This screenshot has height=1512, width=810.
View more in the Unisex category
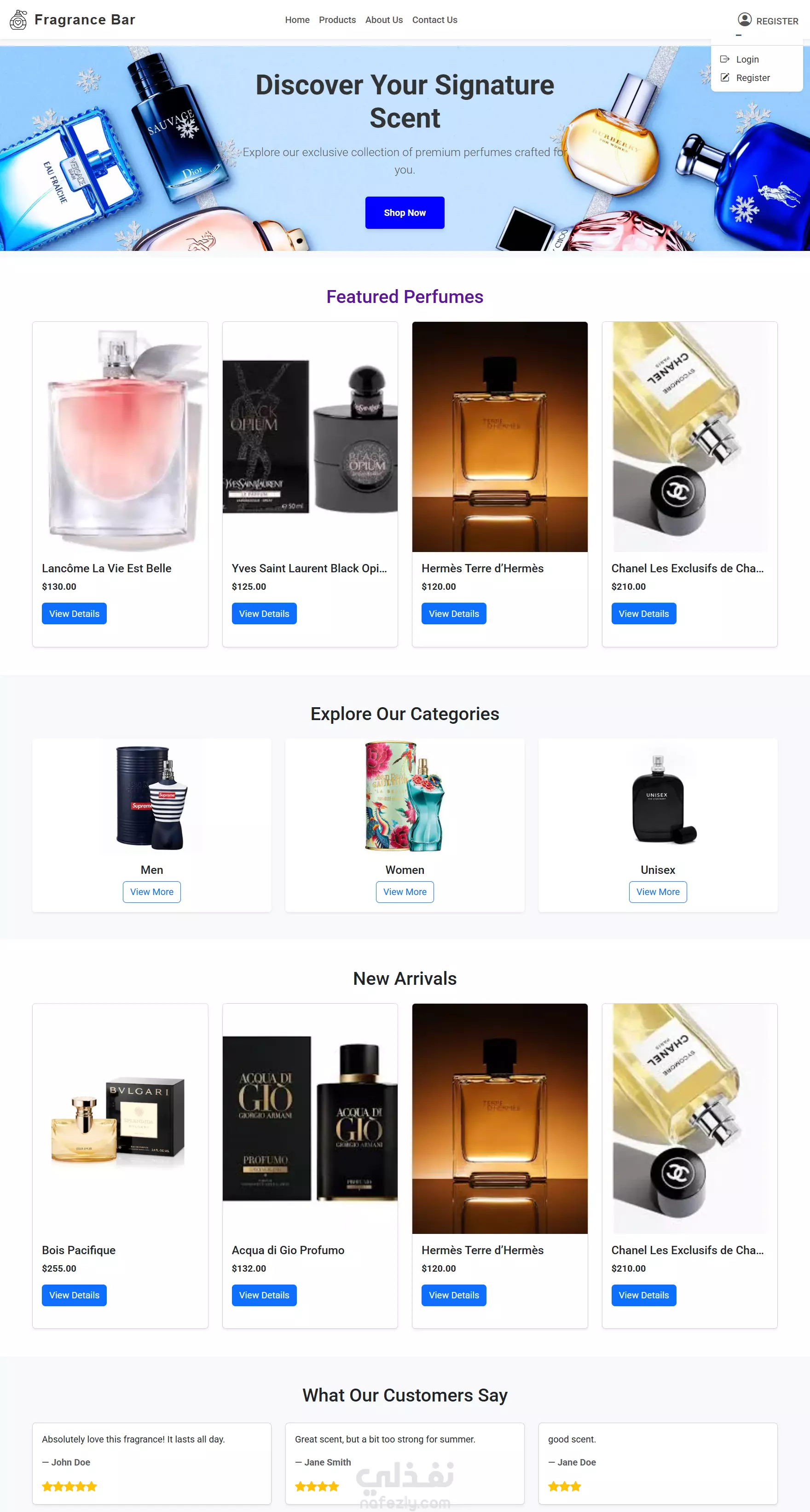click(658, 891)
